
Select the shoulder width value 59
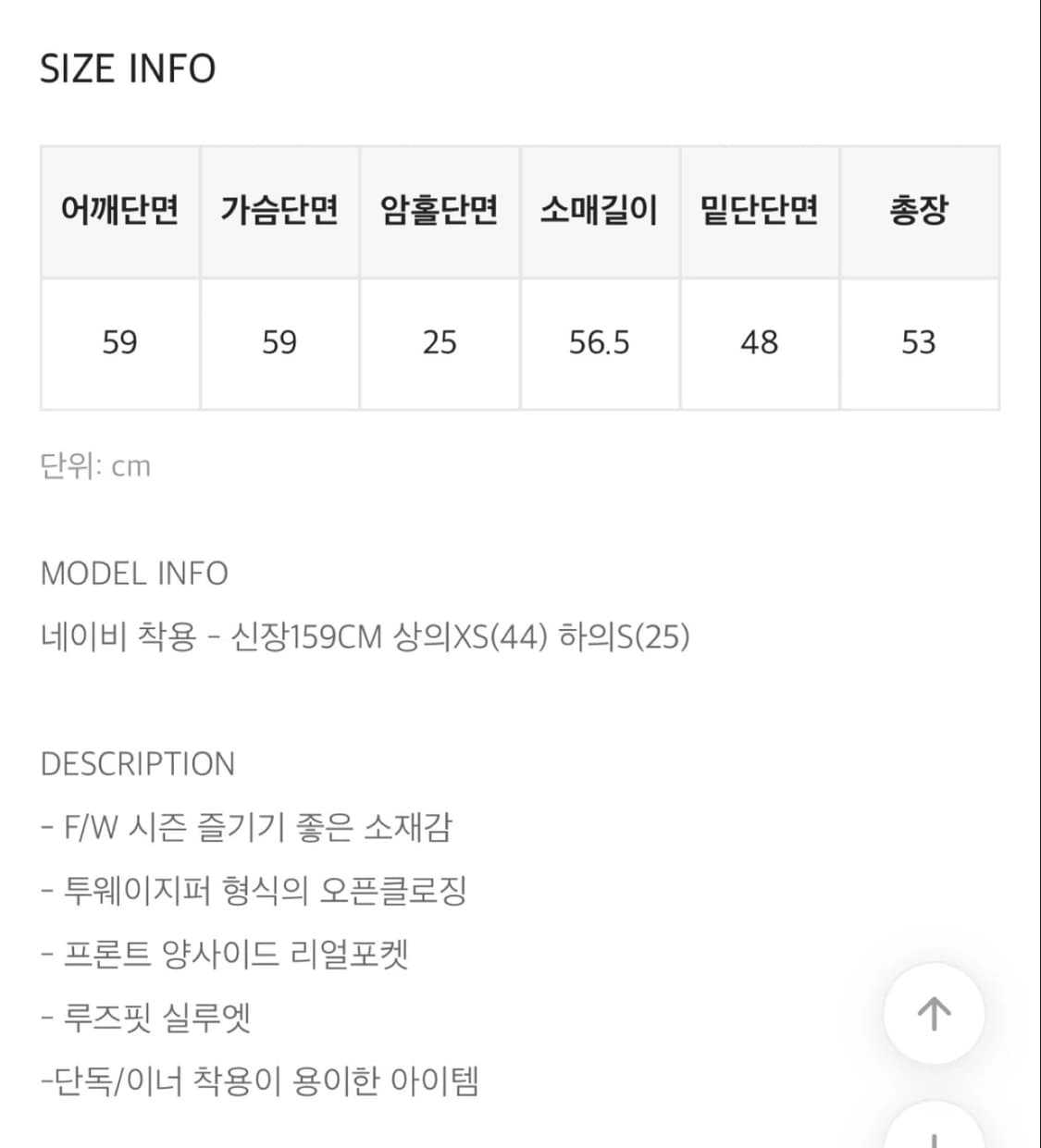click(120, 342)
